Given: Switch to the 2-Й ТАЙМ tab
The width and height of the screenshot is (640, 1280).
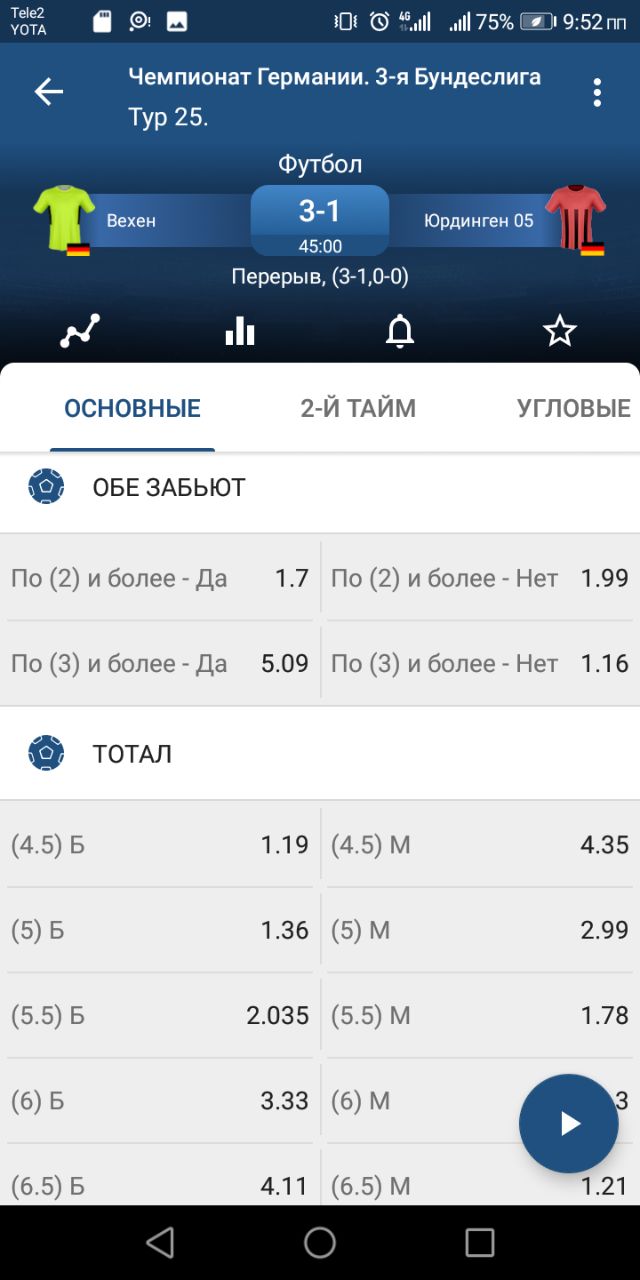Looking at the screenshot, I should 358,408.
